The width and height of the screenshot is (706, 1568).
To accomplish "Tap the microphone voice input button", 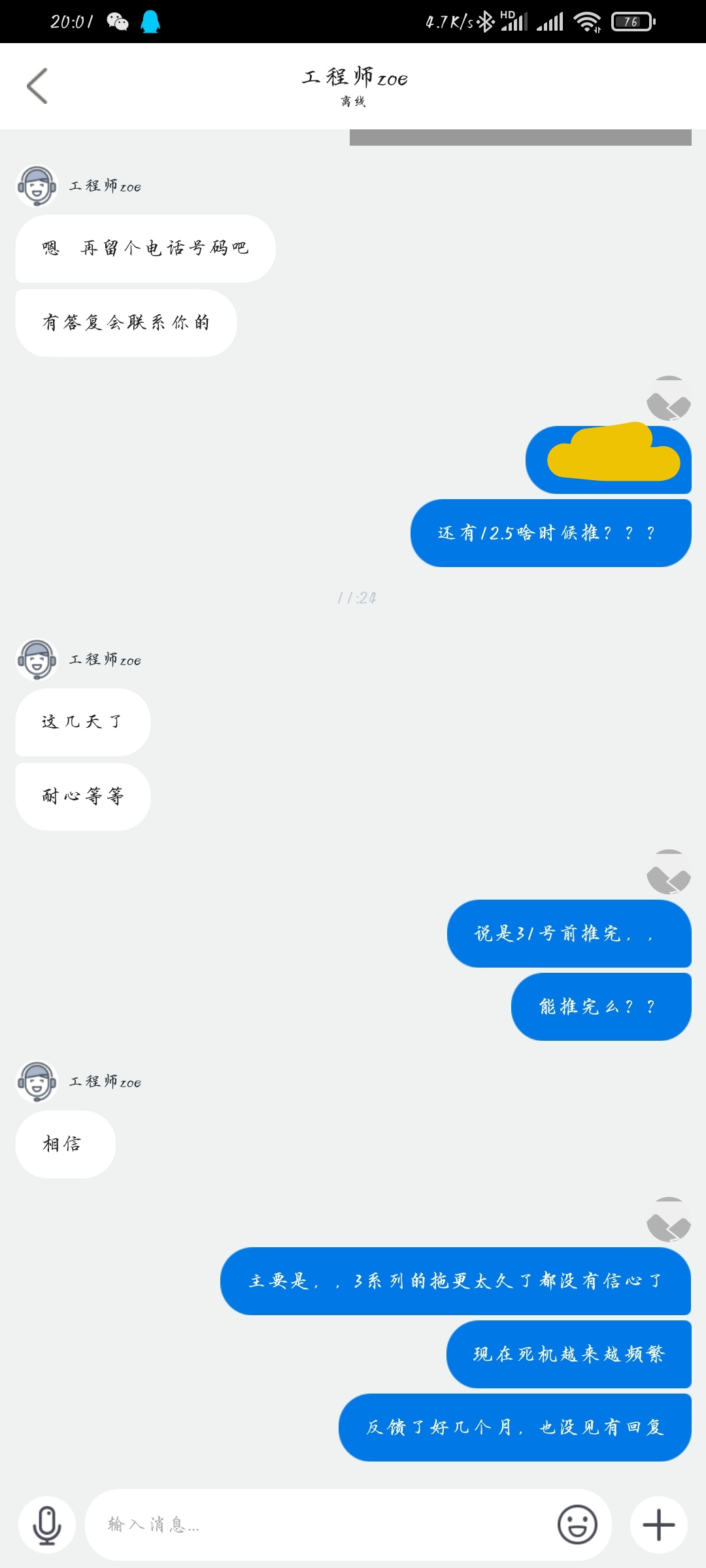I will click(x=47, y=1525).
